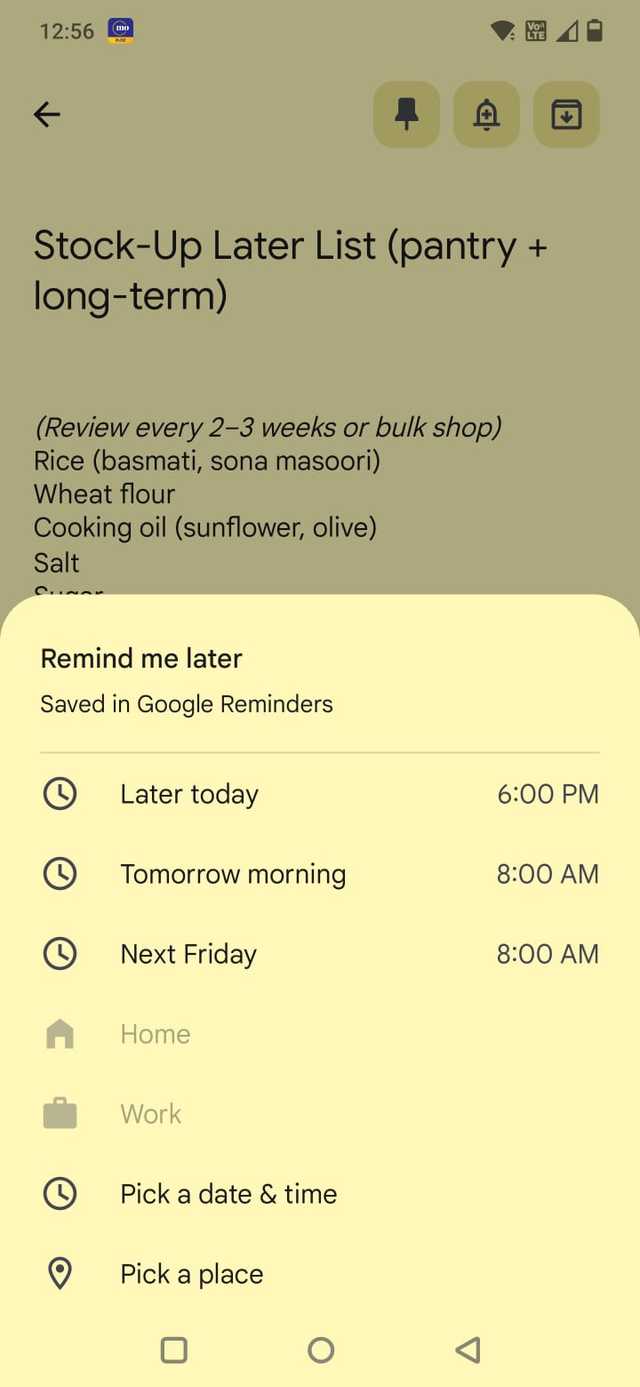Select Later today at 6:00 PM
Viewport: 640px width, 1387px height.
click(319, 794)
